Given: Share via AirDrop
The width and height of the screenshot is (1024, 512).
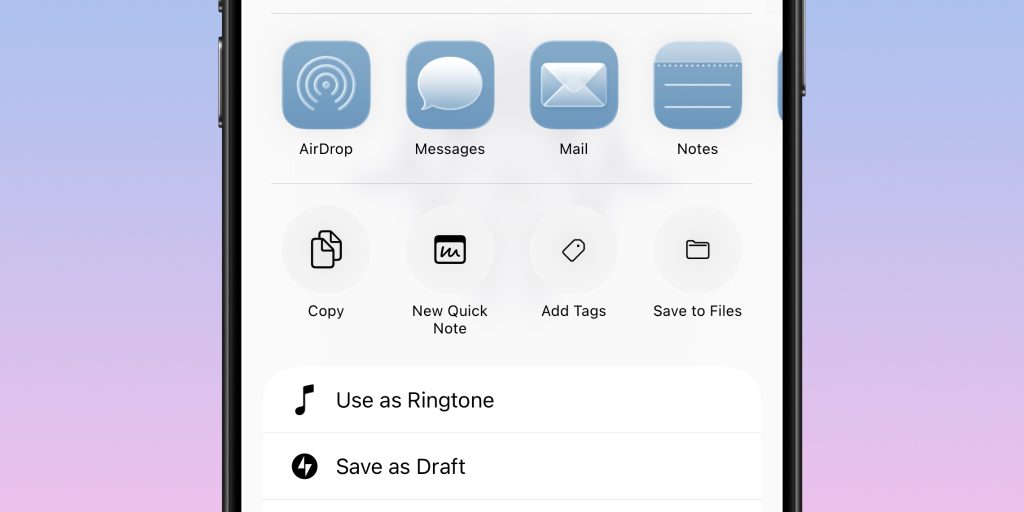Looking at the screenshot, I should coord(326,86).
